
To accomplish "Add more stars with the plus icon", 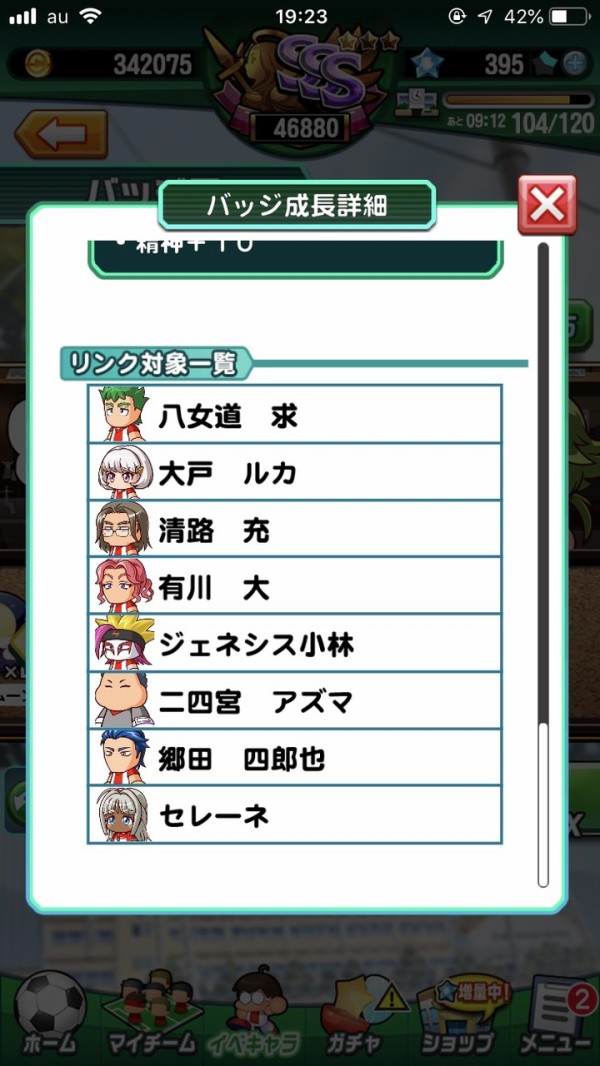I will pos(576,63).
